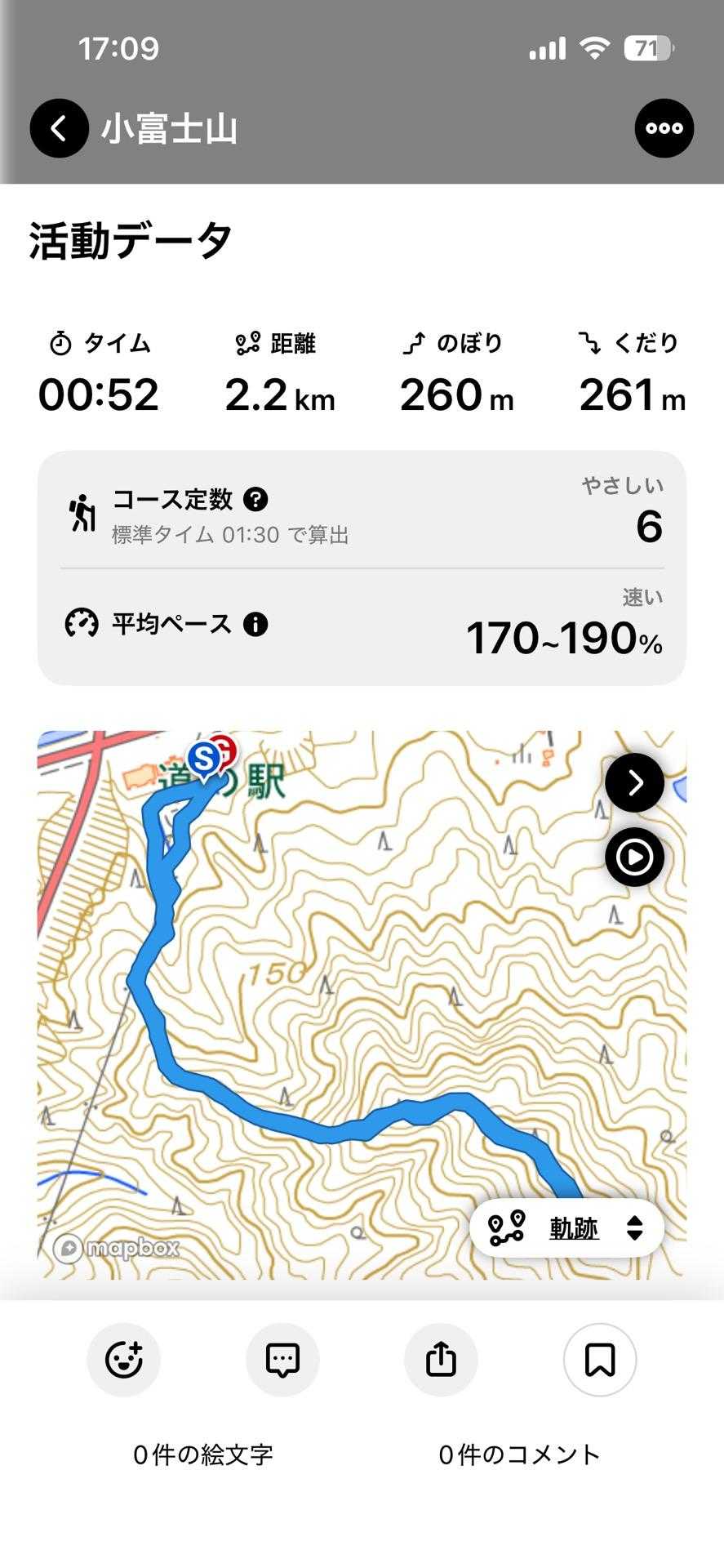Add an emoji reaction
The width and height of the screenshot is (724, 1568).
tap(123, 1360)
